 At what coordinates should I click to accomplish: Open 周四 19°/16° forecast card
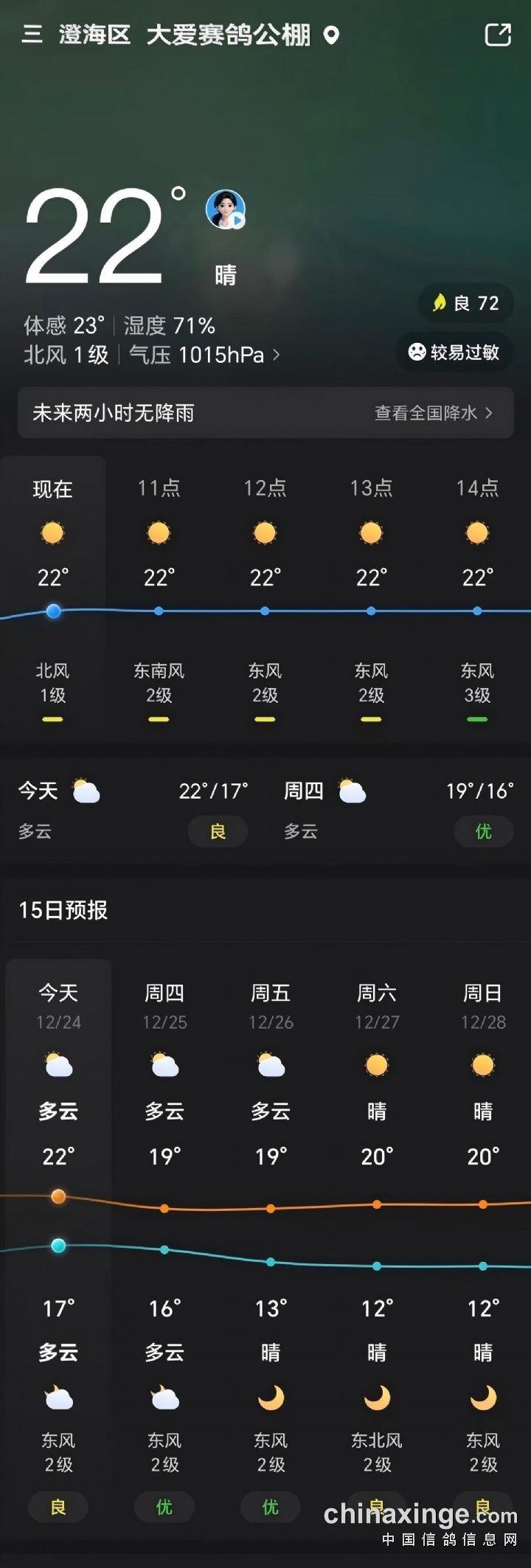click(x=398, y=810)
